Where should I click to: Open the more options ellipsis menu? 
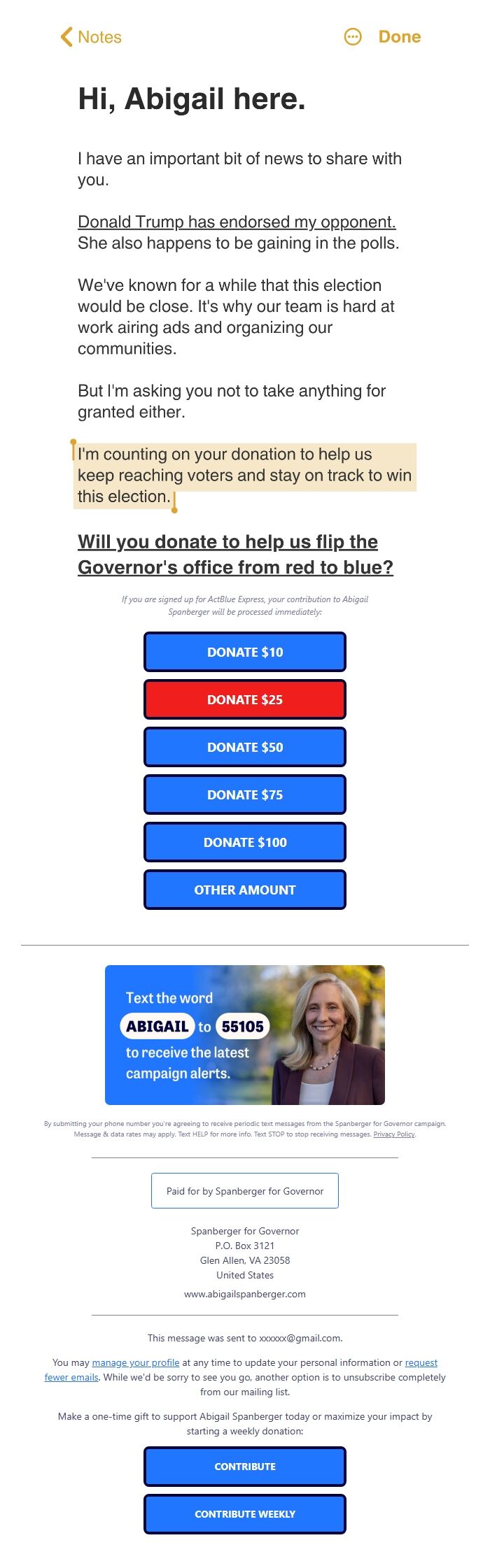[x=353, y=37]
